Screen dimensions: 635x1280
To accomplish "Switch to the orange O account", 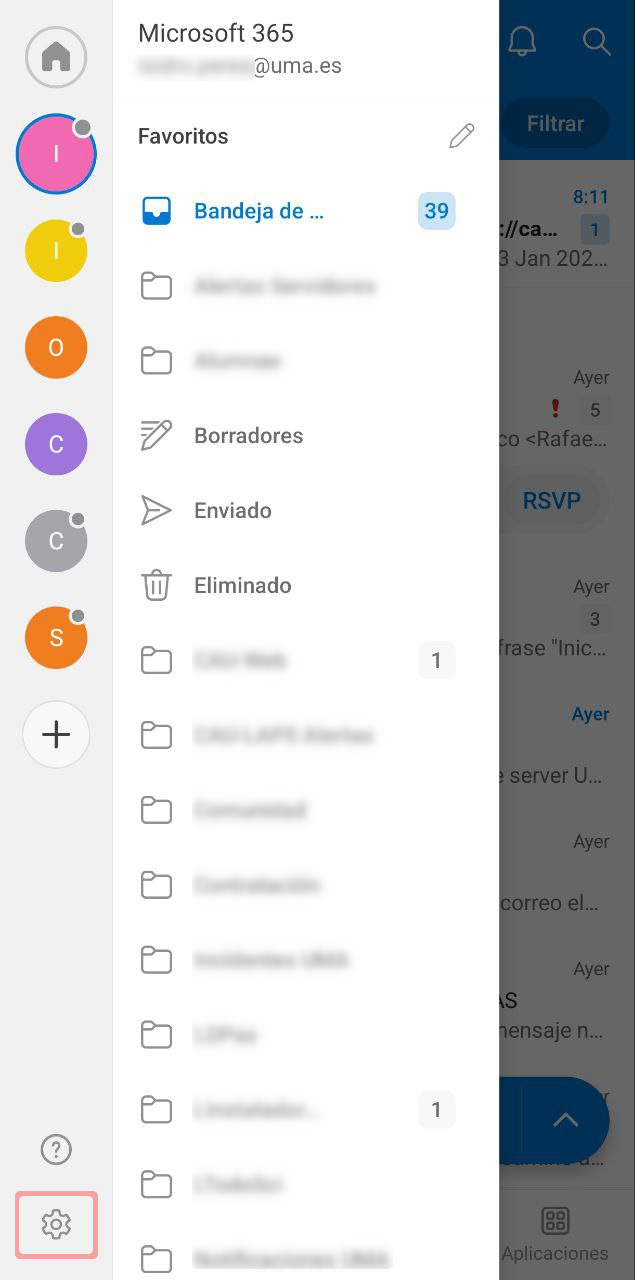I will tap(56, 347).
